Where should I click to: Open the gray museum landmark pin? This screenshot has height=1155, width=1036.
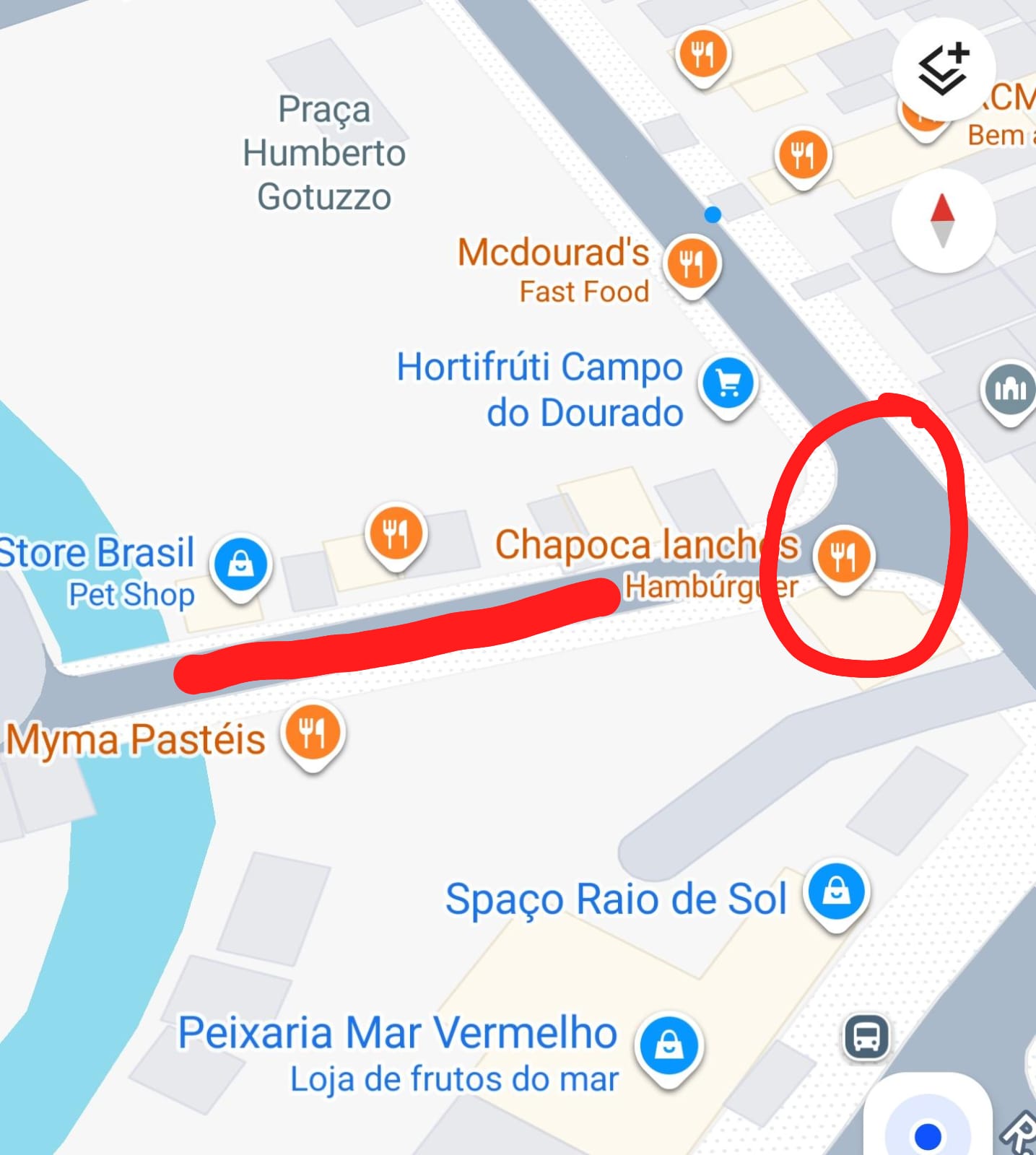(x=1009, y=390)
